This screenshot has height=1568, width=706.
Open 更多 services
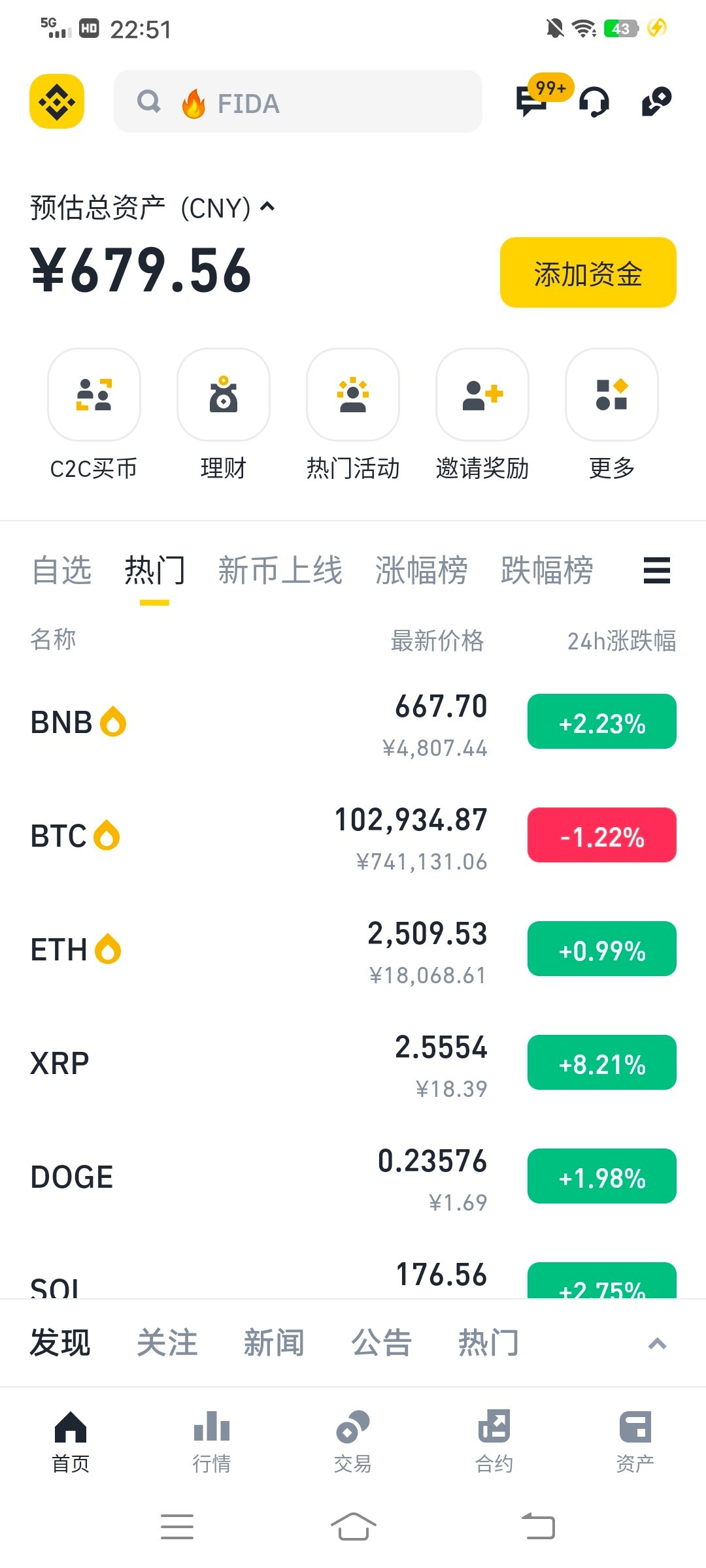(x=612, y=395)
